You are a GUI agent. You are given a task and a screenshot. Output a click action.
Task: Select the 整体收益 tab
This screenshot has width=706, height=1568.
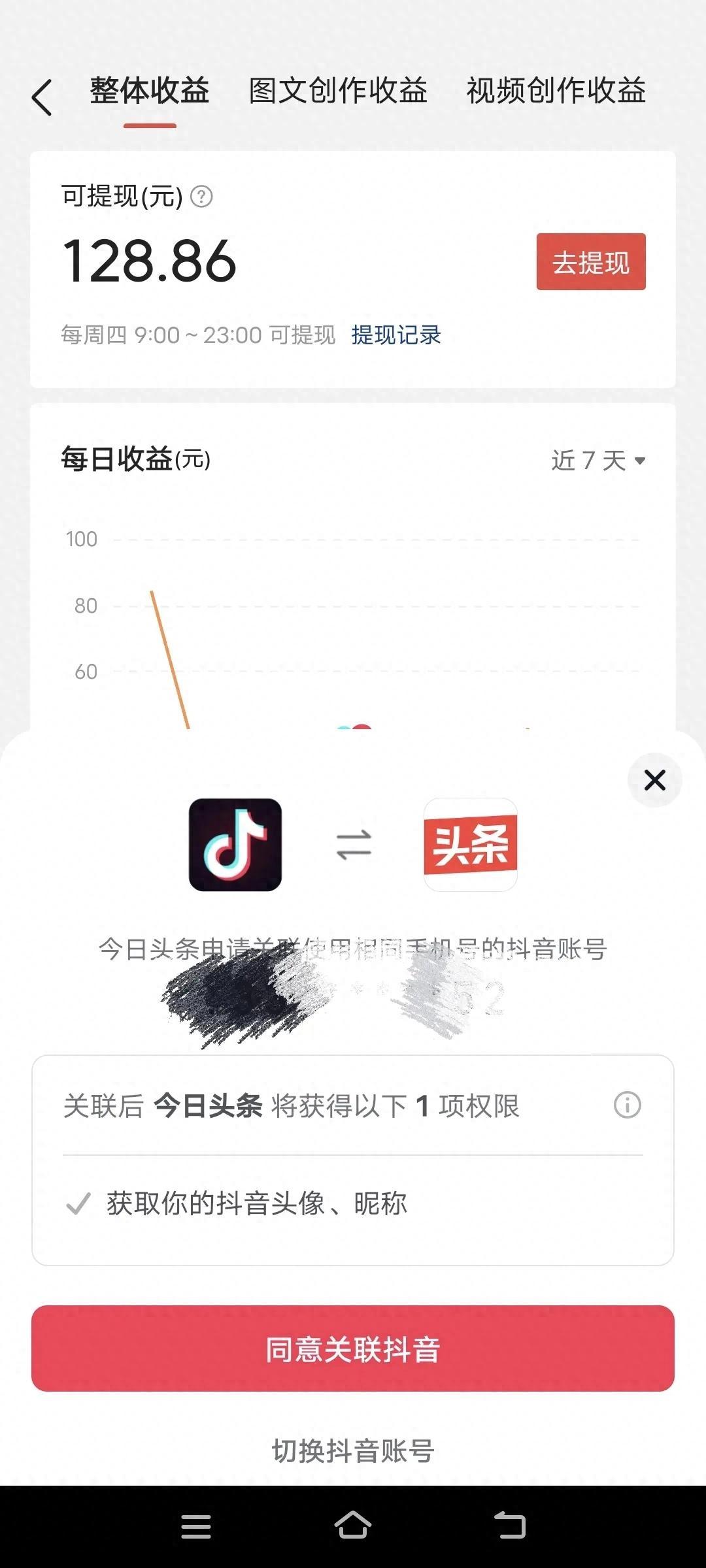[x=150, y=91]
